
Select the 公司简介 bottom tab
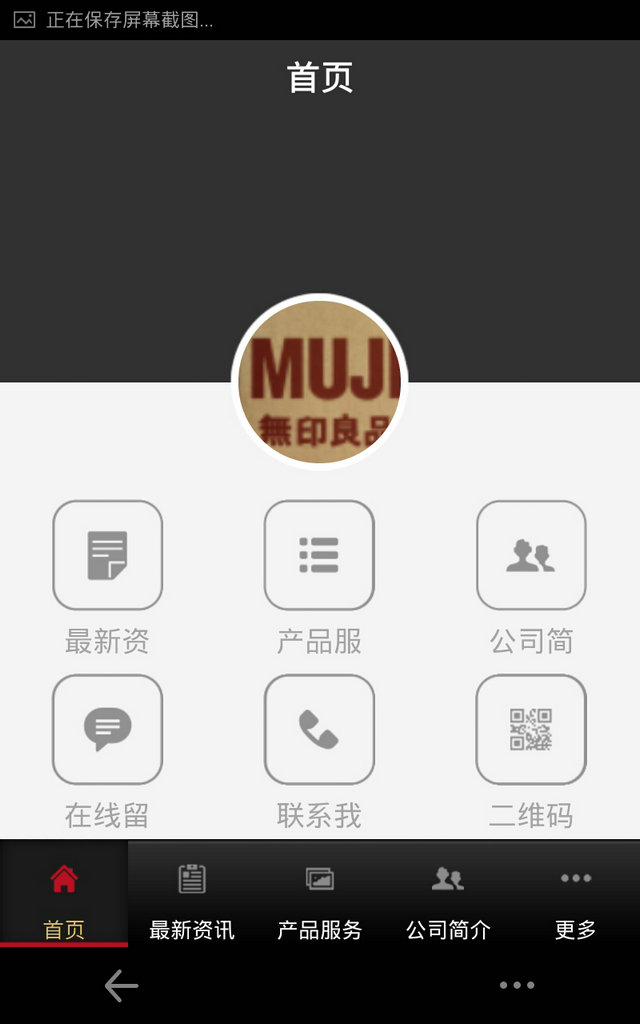[448, 895]
